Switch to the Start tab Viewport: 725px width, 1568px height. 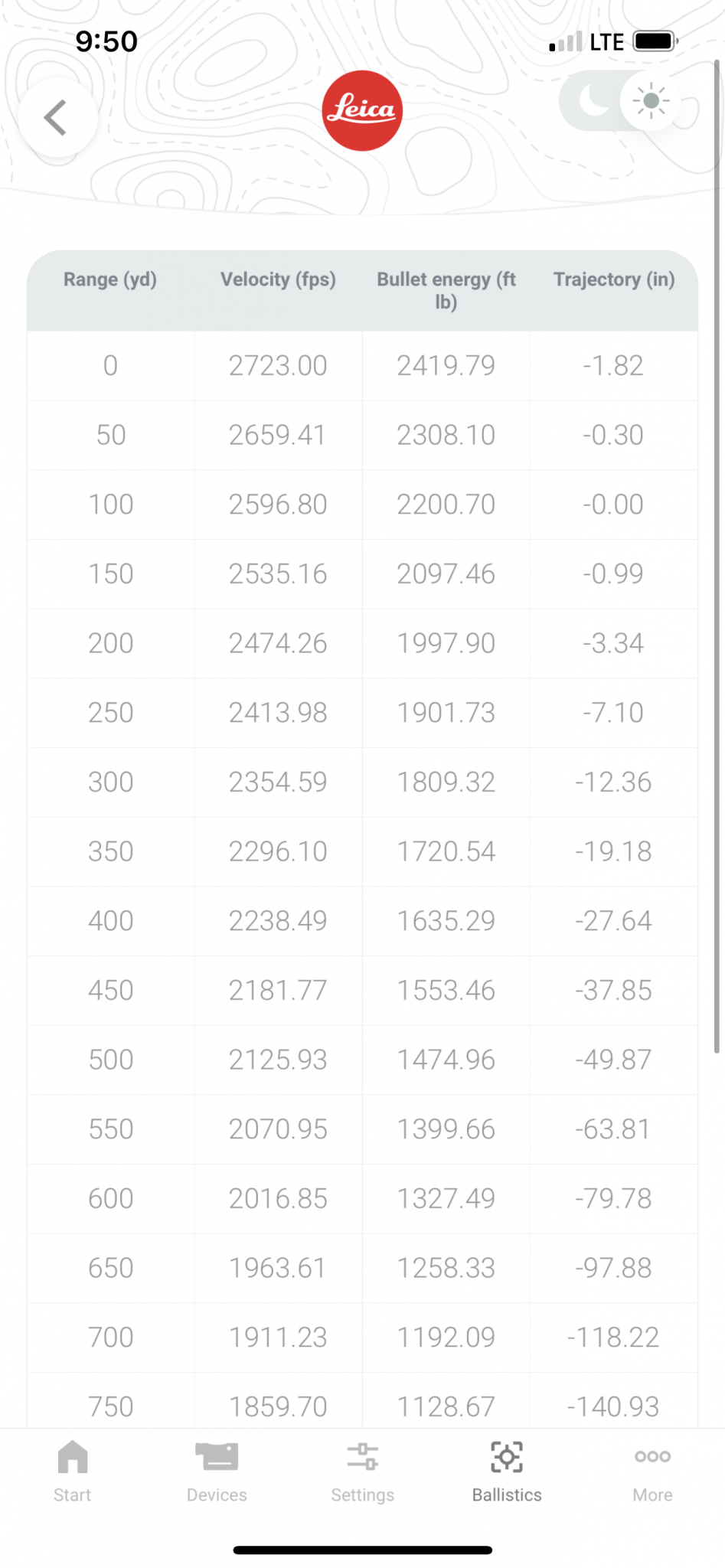click(x=73, y=1471)
